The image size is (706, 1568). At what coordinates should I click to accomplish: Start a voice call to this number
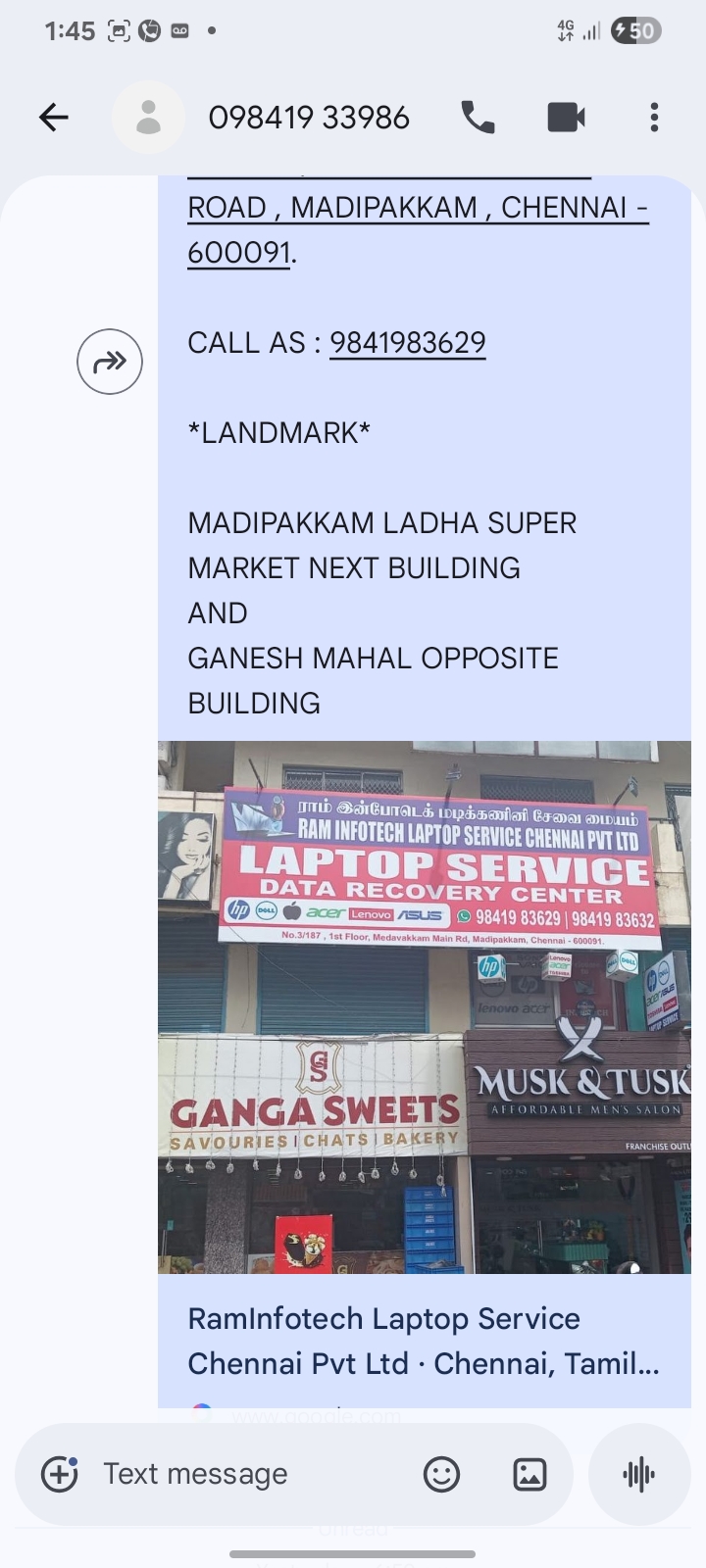pos(478,118)
